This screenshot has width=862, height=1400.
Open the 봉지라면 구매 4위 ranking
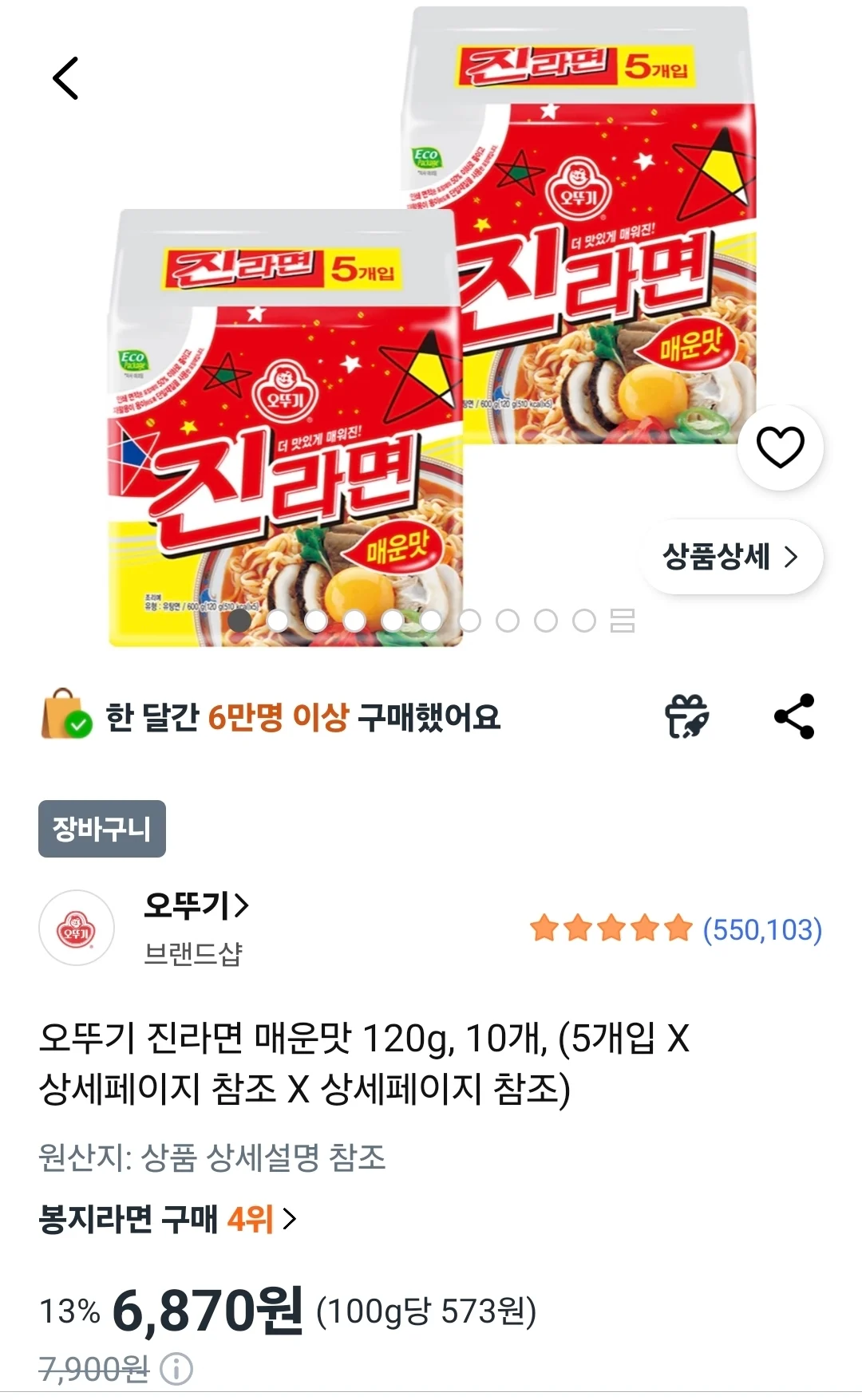pos(168,1219)
